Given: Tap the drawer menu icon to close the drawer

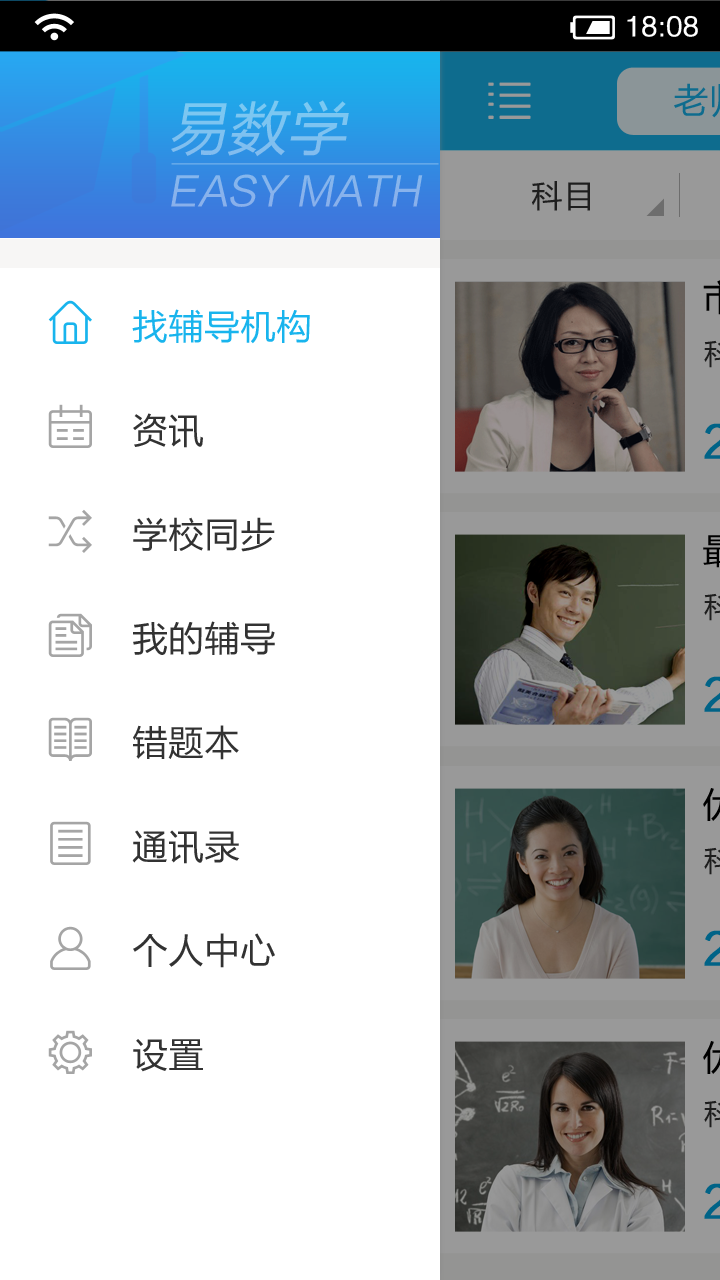Looking at the screenshot, I should click(509, 101).
